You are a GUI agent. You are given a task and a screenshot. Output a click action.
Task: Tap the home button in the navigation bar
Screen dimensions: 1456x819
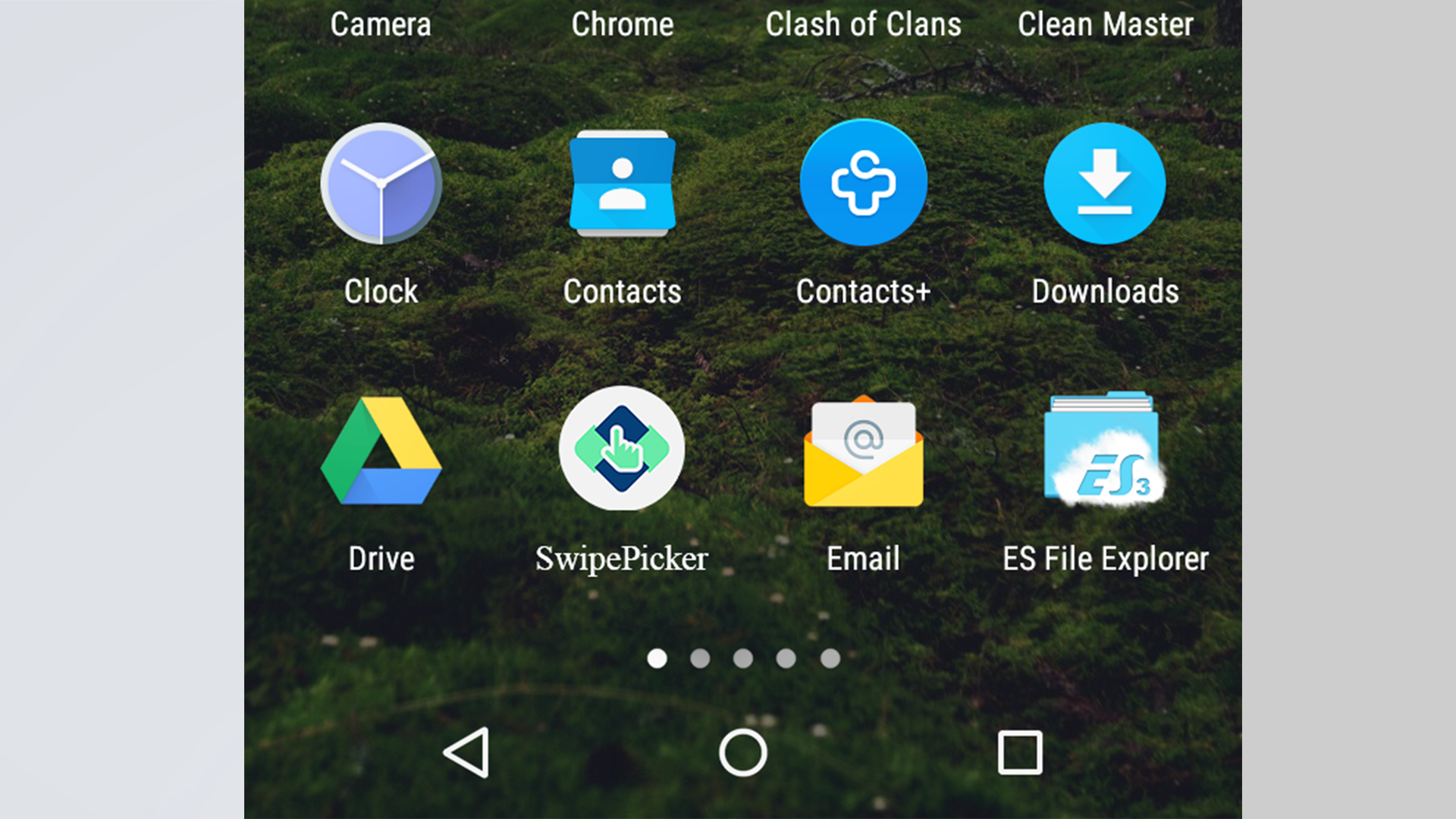pos(742,752)
